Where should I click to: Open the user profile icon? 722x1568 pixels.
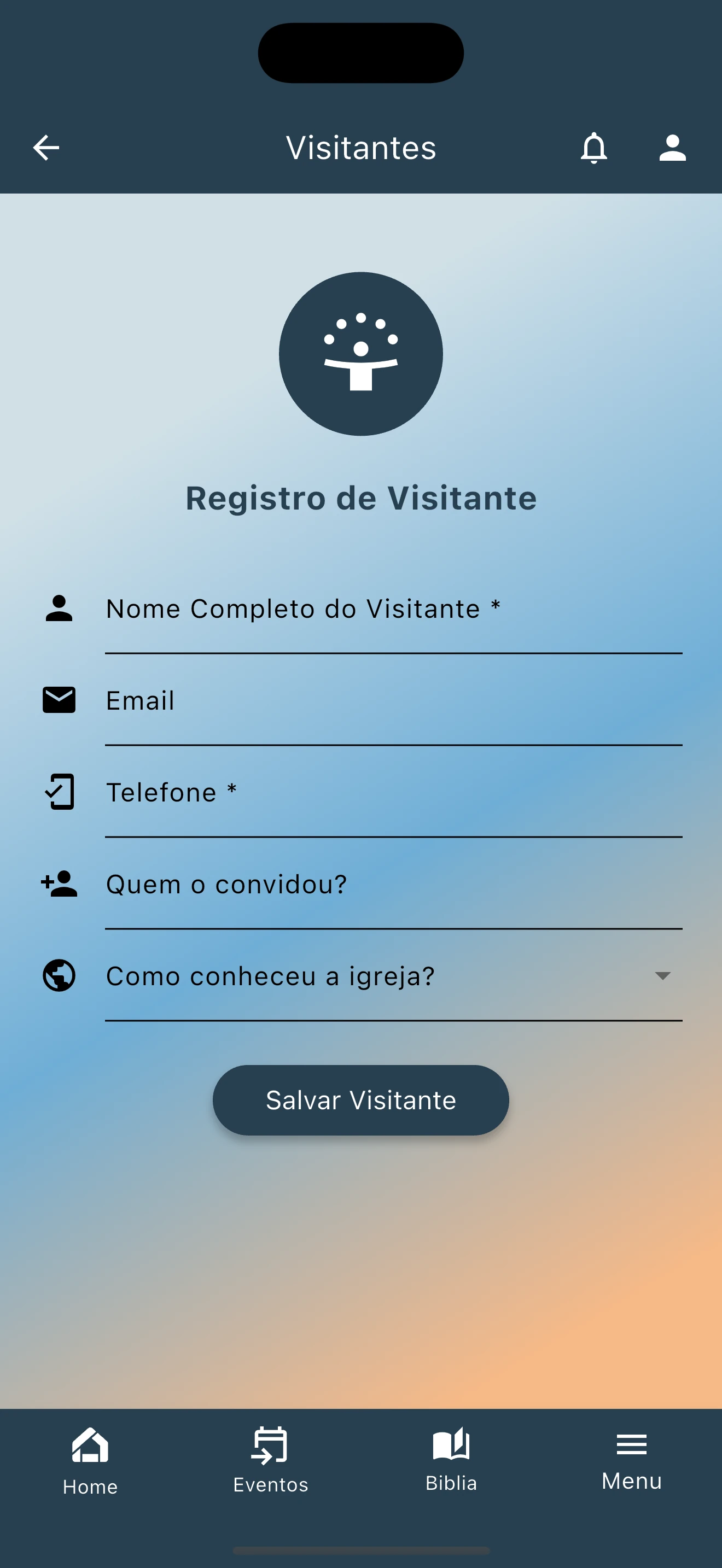[x=672, y=148]
